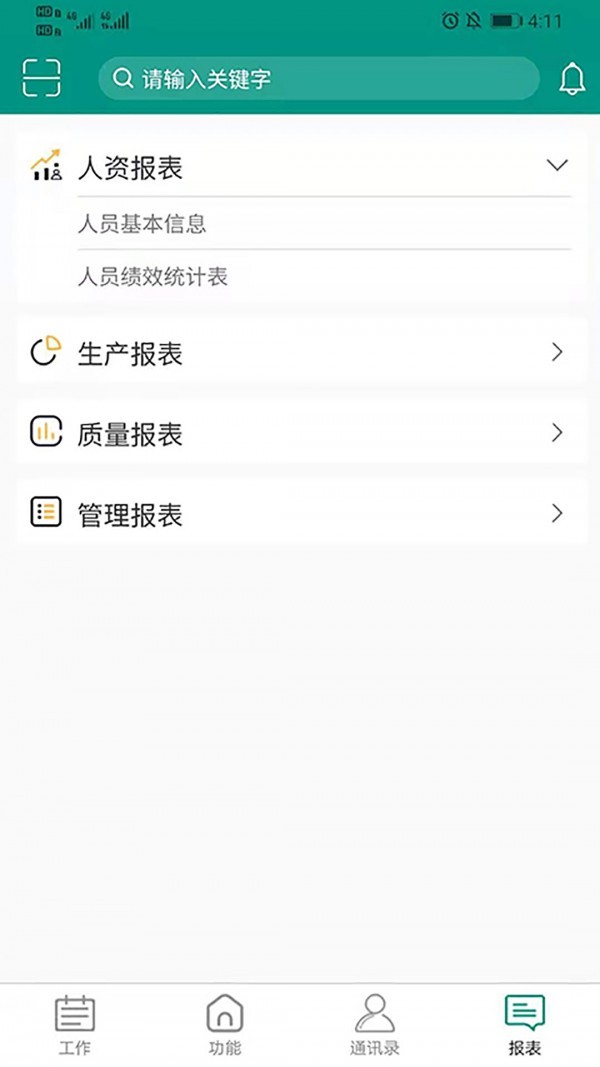The width and height of the screenshot is (600, 1067).
Task: Open the notifications bell
Action: tap(572, 79)
